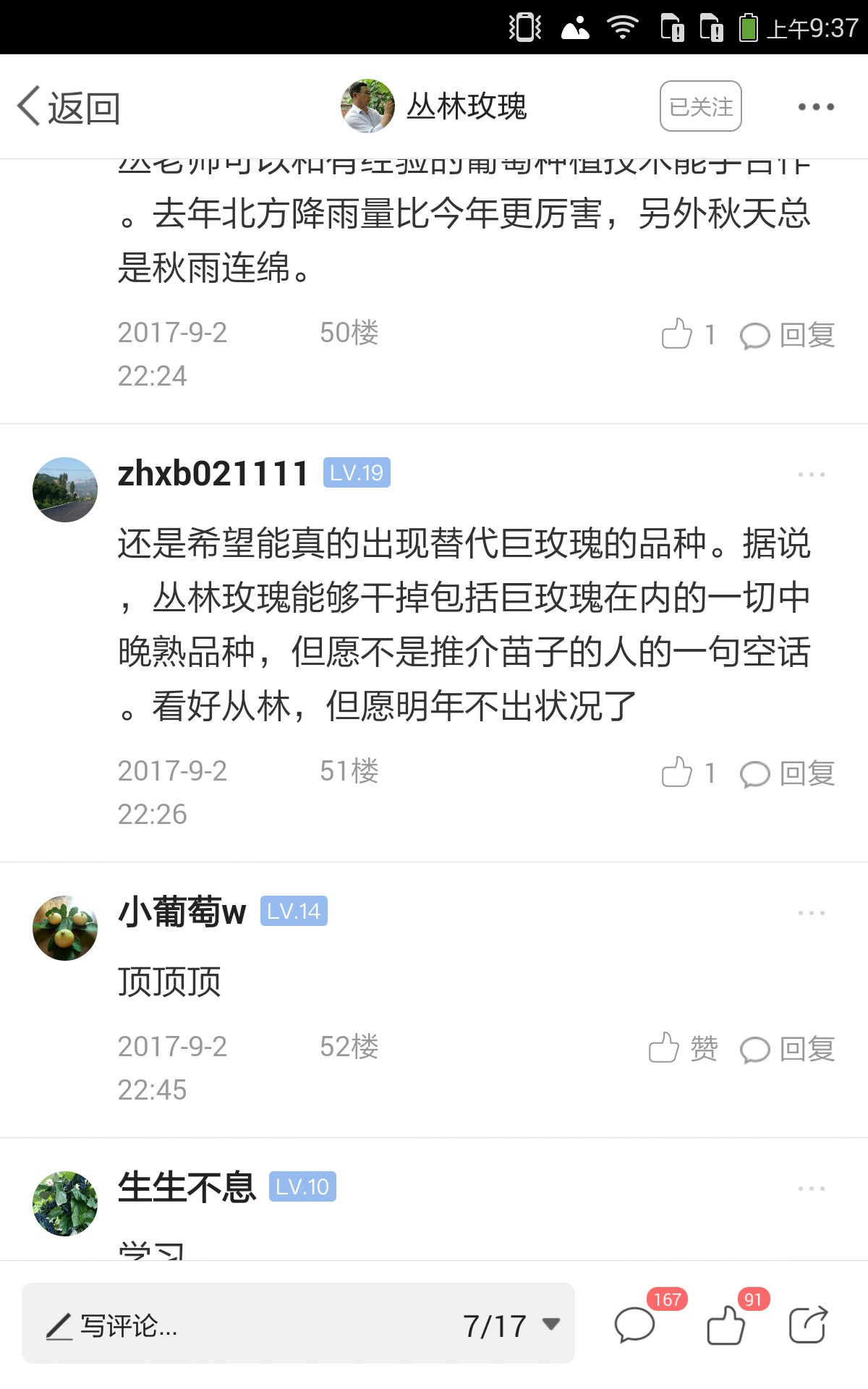
Task: Reply to the 50楼 comment
Action: (788, 335)
